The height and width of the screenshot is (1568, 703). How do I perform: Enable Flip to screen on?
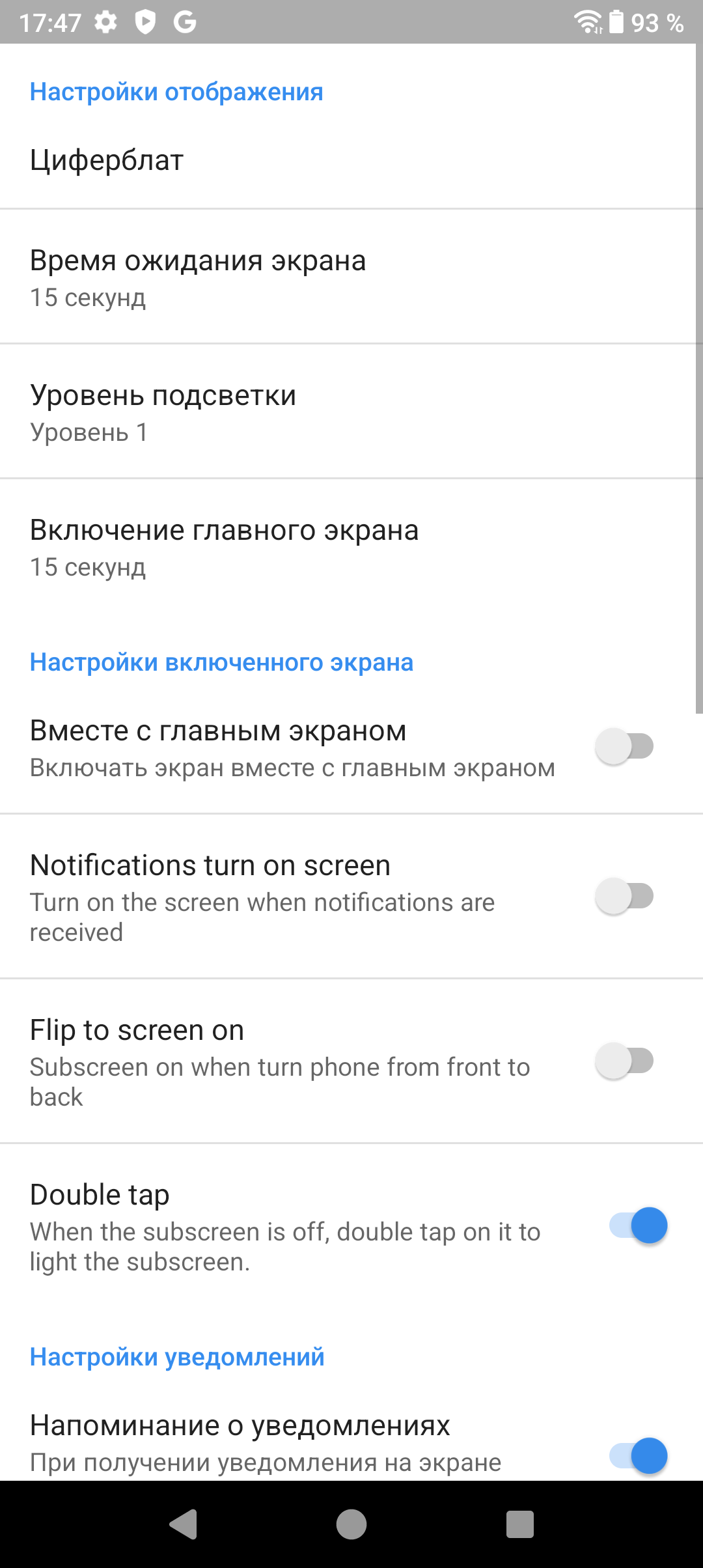tap(624, 1061)
